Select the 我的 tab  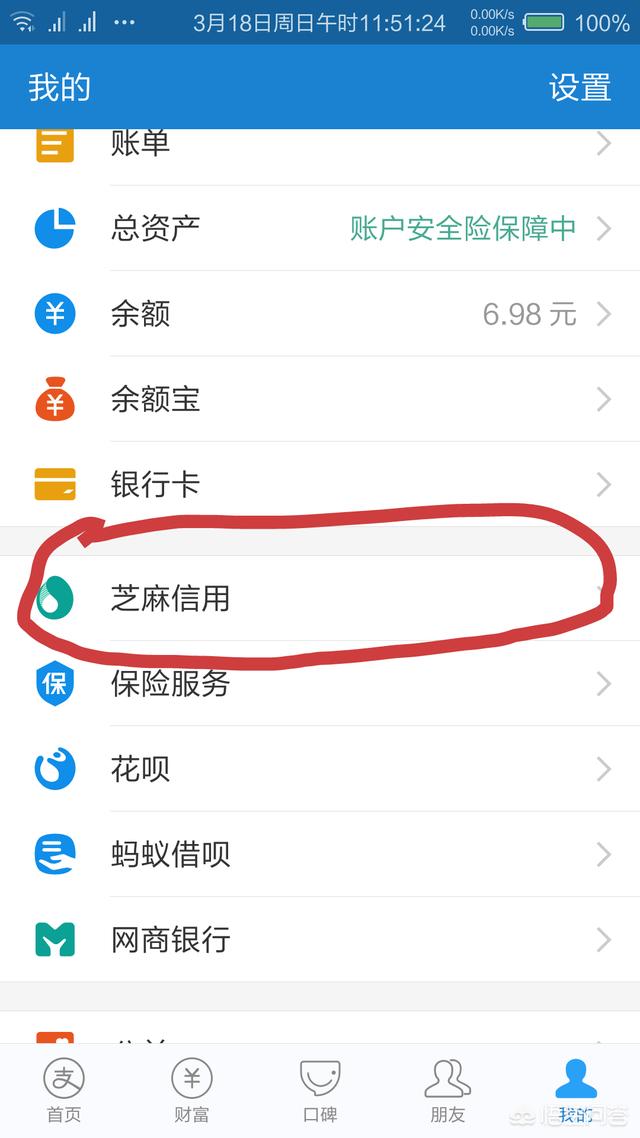pyautogui.click(x=575, y=1091)
